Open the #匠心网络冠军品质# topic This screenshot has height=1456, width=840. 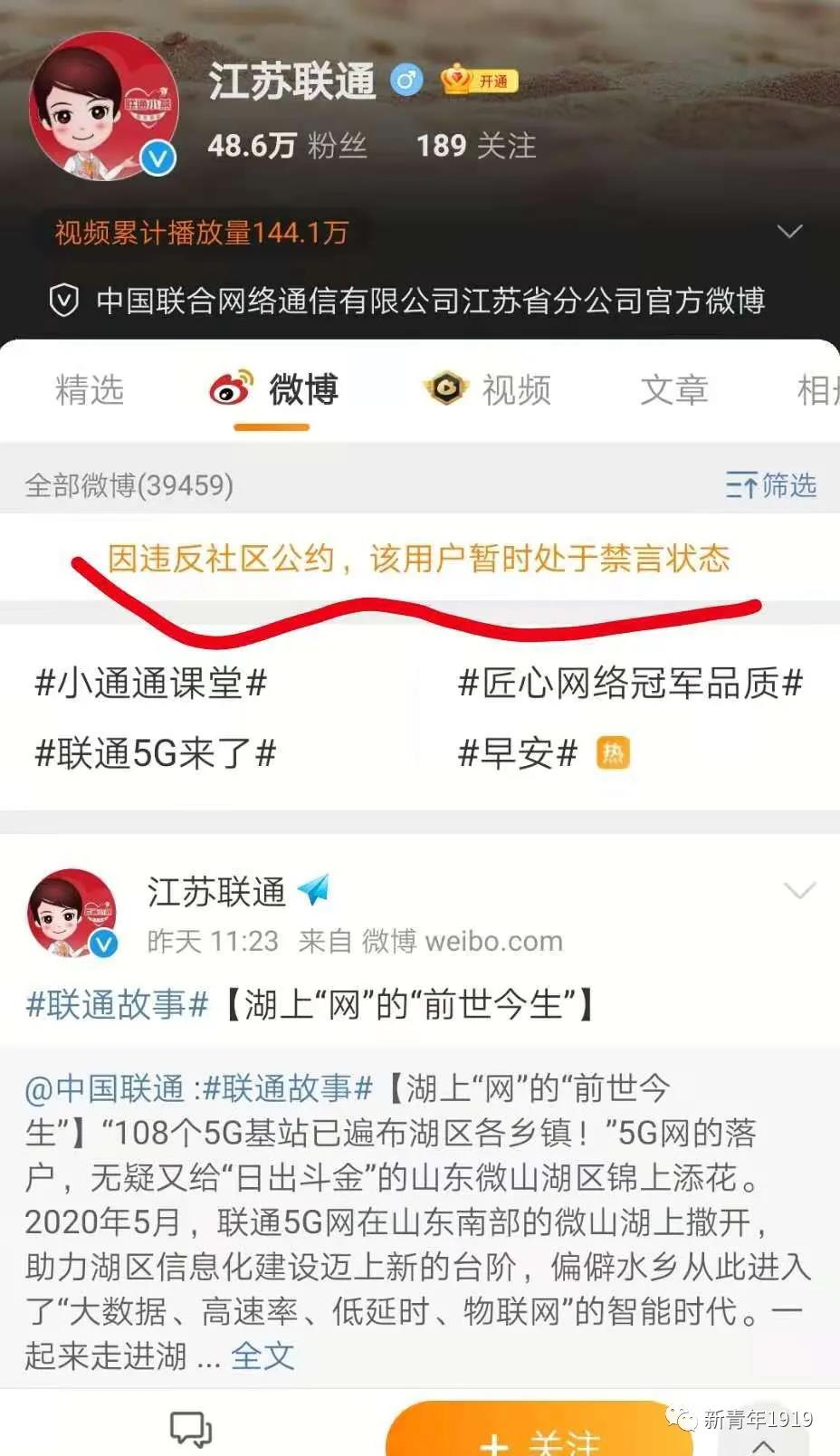coord(630,683)
